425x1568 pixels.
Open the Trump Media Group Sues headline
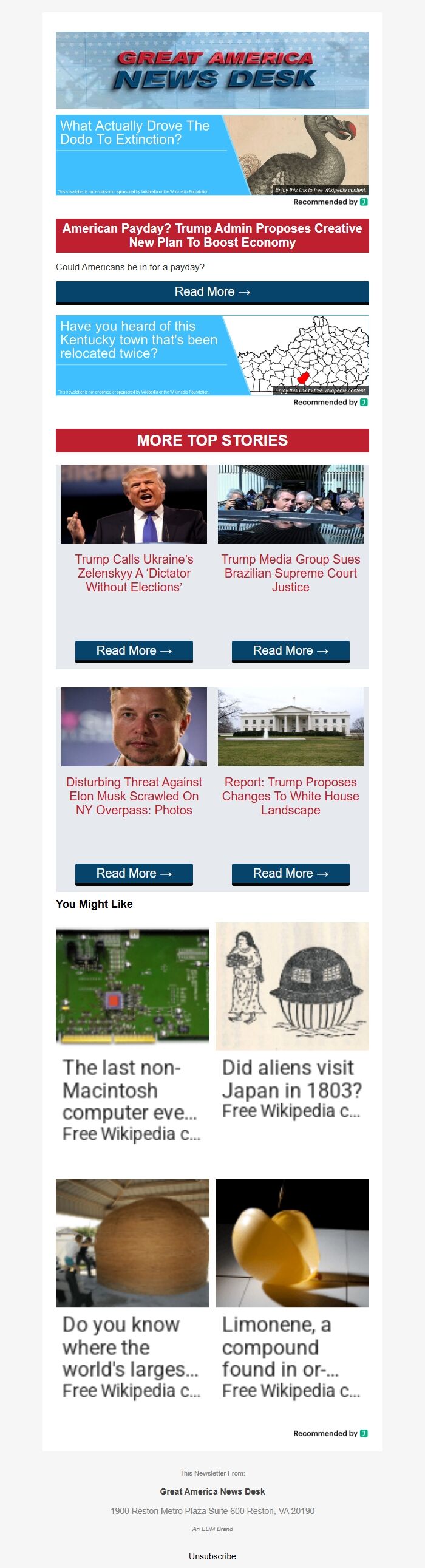(x=290, y=573)
